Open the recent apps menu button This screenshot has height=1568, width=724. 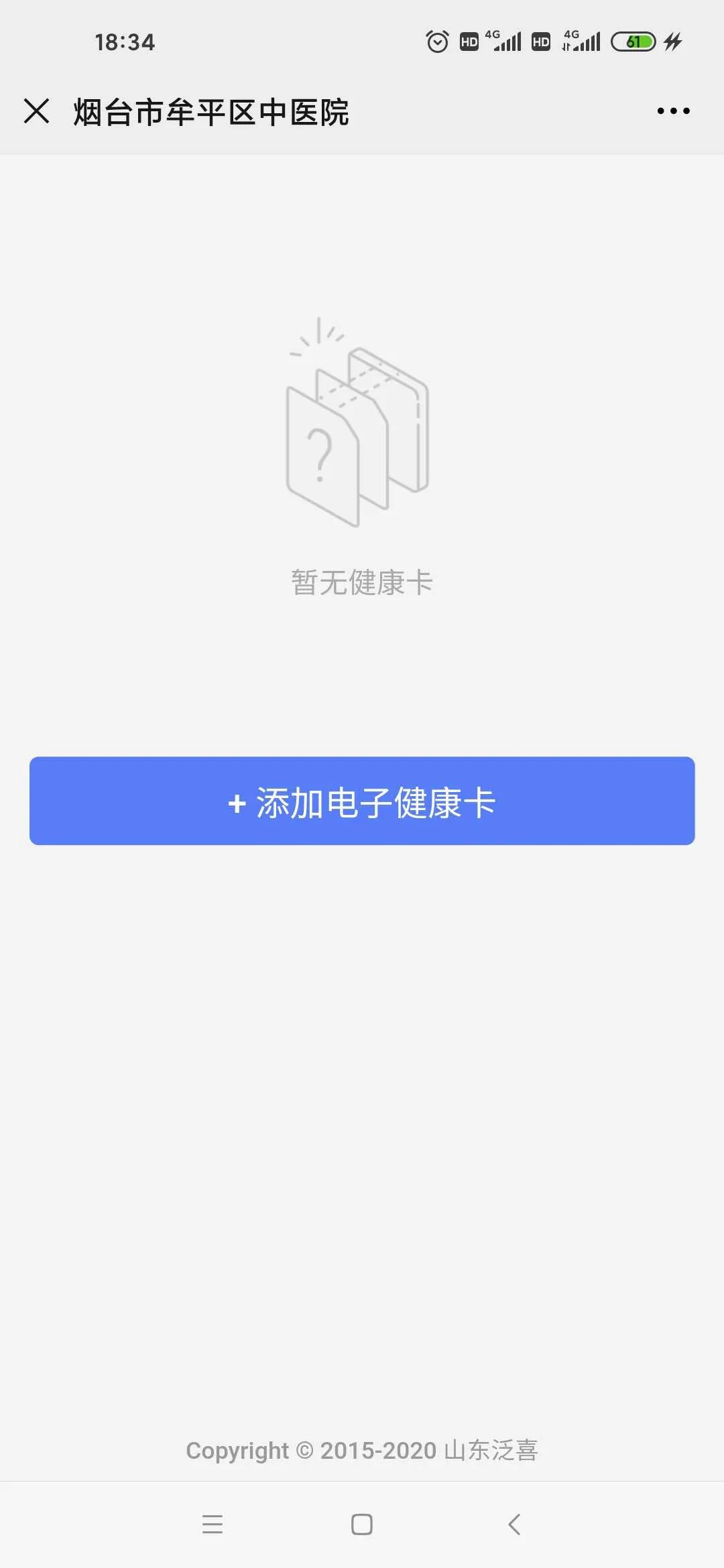[212, 1524]
